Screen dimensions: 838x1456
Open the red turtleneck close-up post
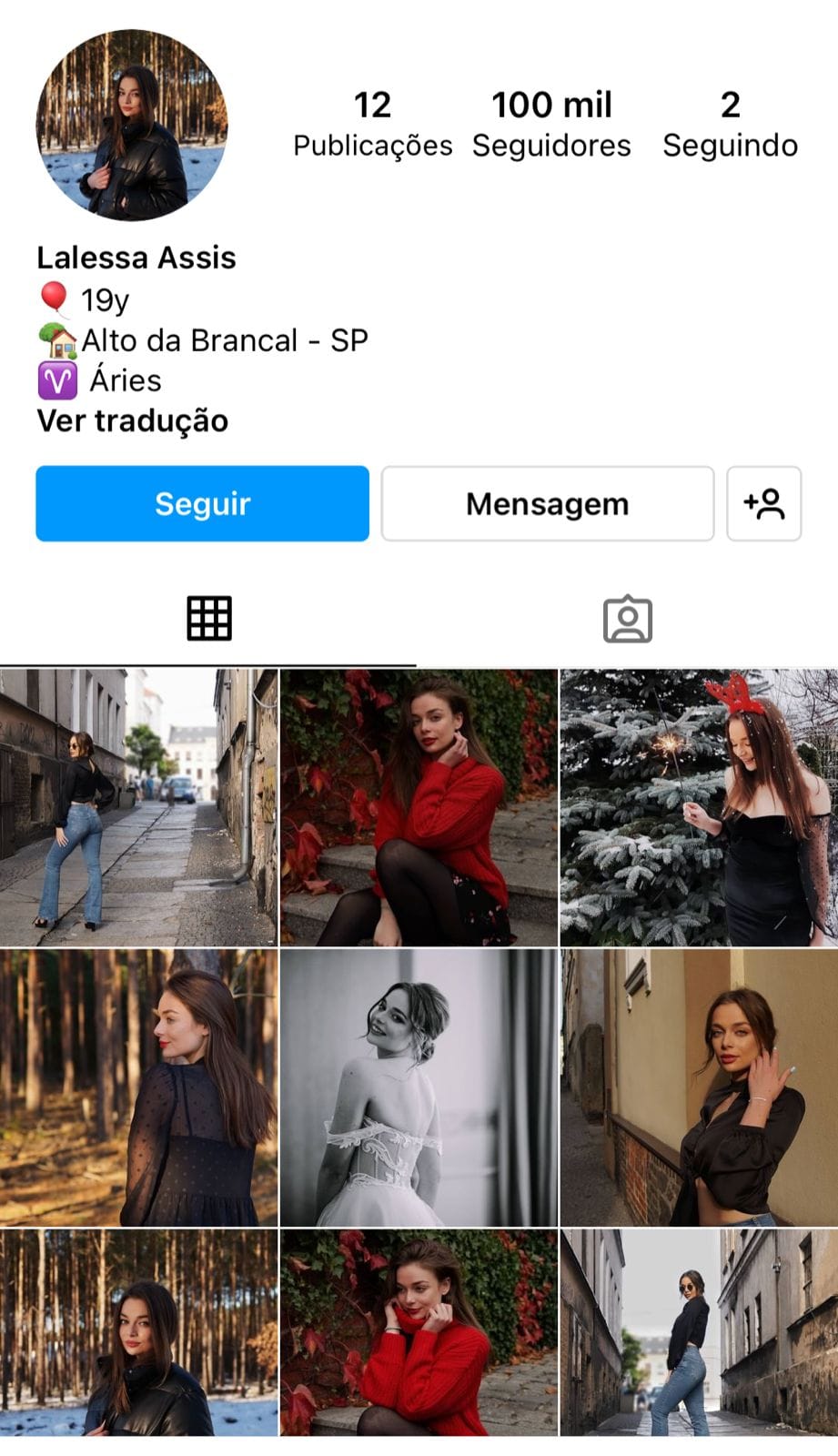click(419, 1332)
